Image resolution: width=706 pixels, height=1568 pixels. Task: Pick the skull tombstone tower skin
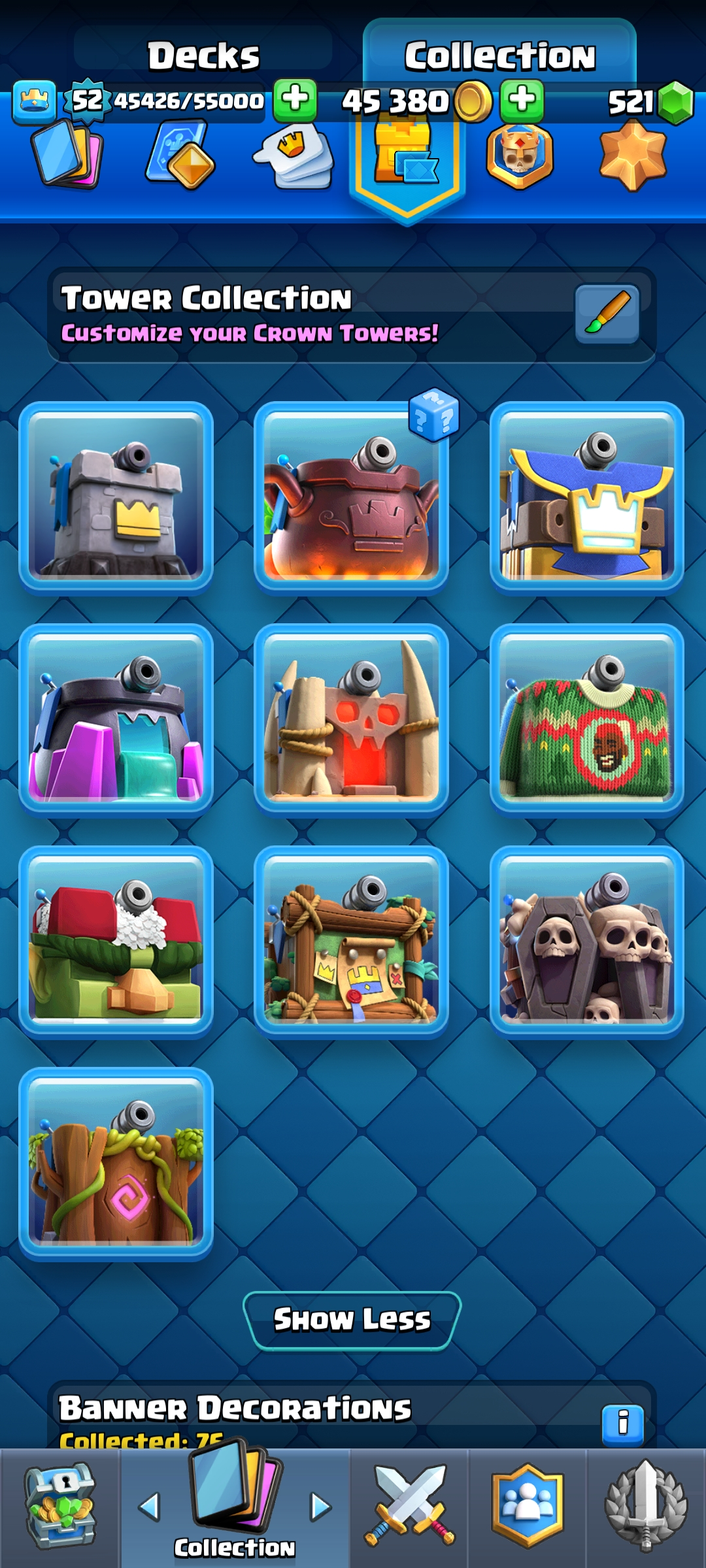pos(586,941)
